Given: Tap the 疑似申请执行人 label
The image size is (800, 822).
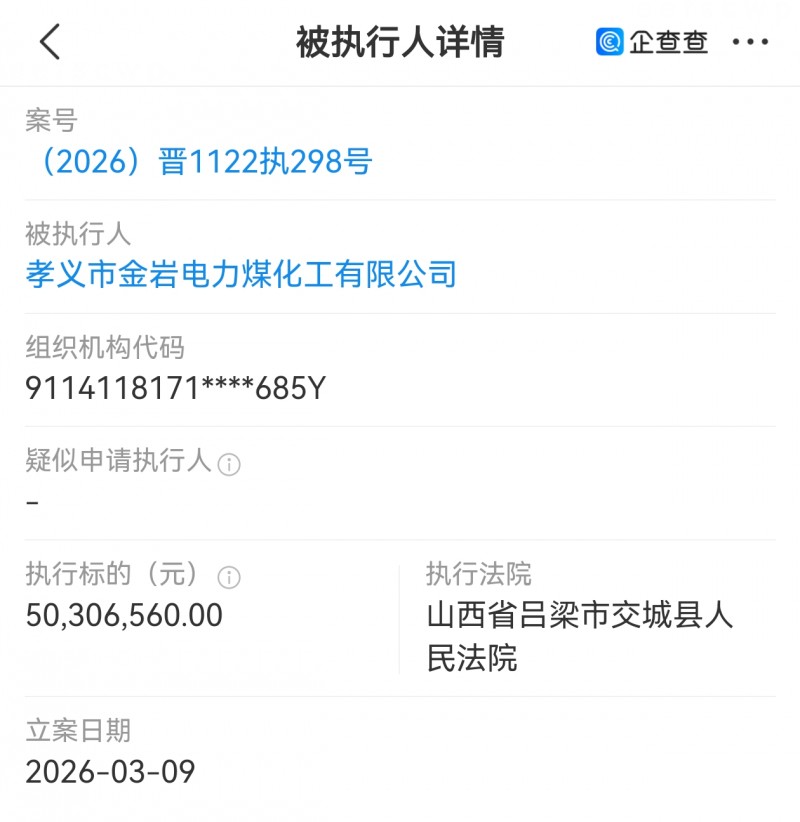Looking at the screenshot, I should tap(113, 462).
